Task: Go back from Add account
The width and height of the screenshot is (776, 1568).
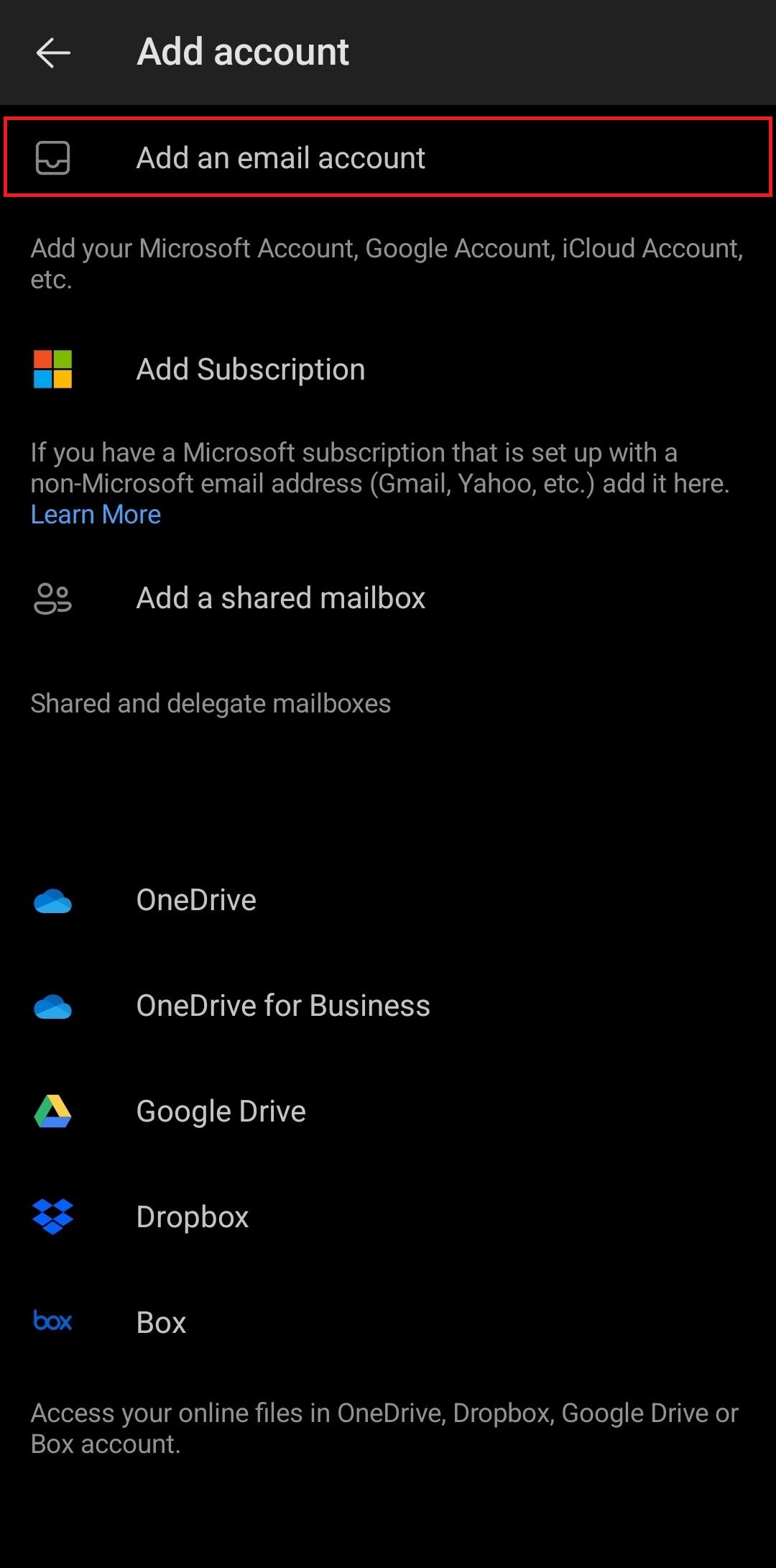Action: [53, 52]
